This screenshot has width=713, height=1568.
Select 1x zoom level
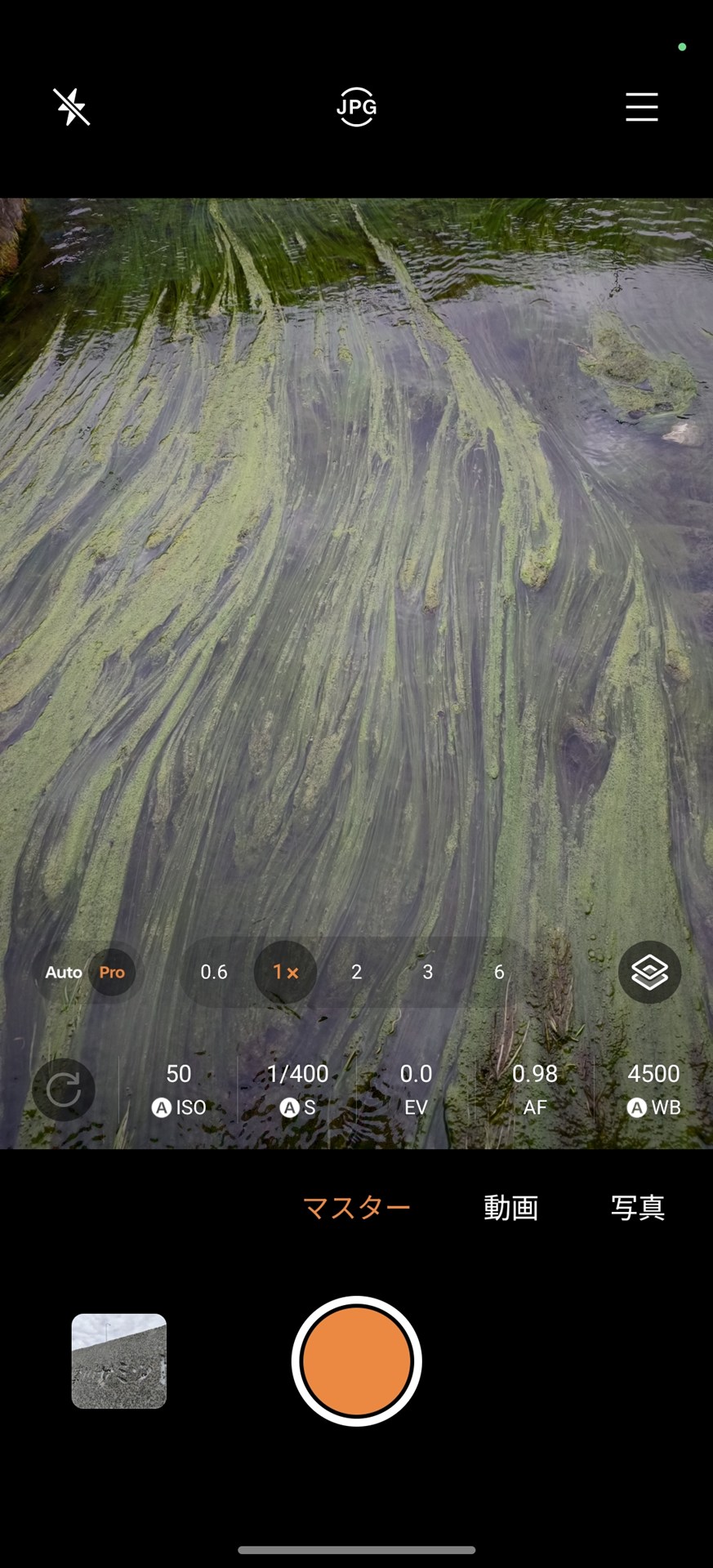[285, 972]
